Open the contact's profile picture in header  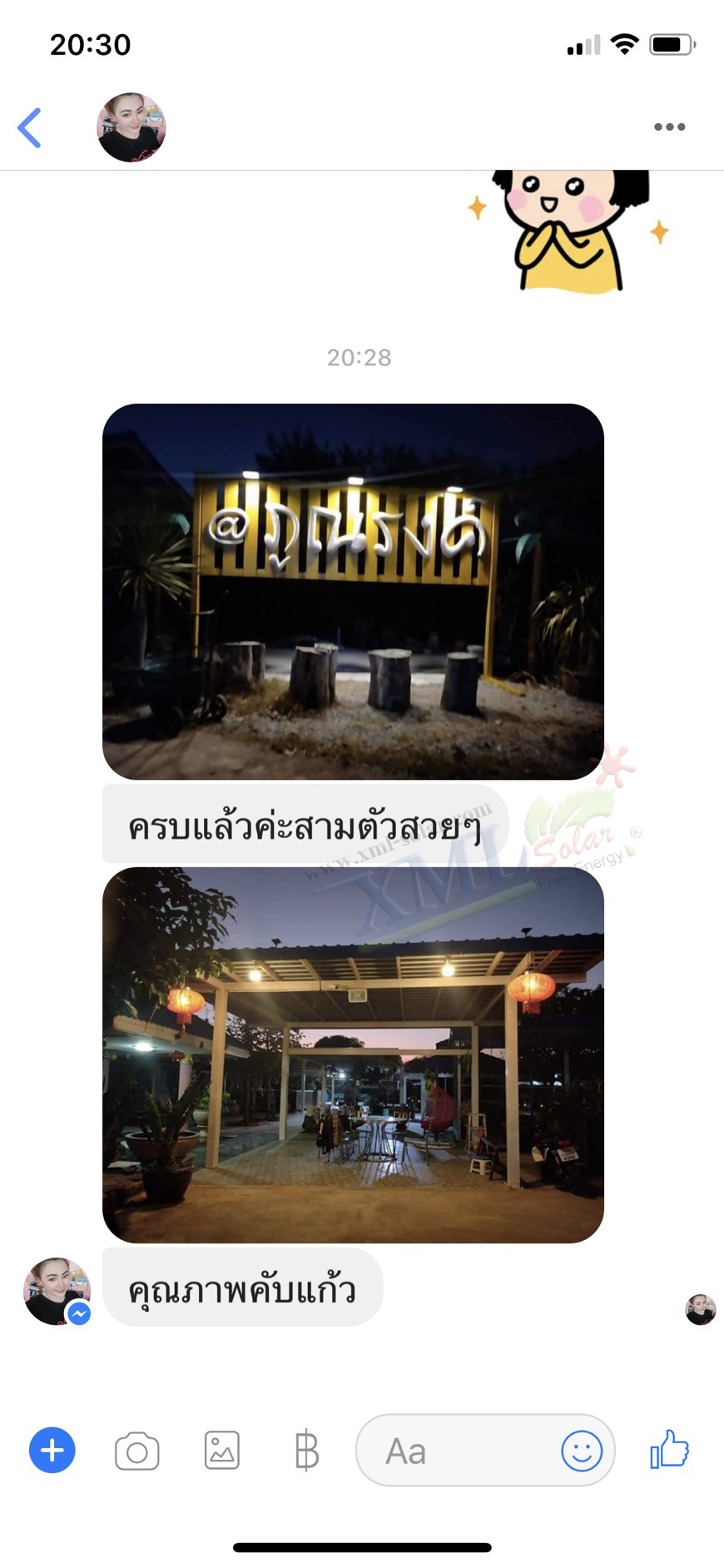click(x=131, y=127)
